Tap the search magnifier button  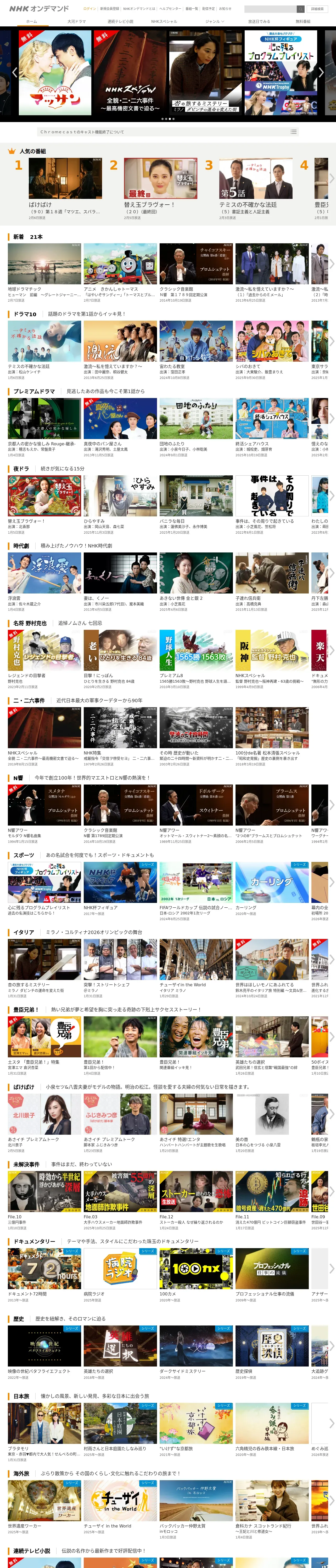(301, 9)
